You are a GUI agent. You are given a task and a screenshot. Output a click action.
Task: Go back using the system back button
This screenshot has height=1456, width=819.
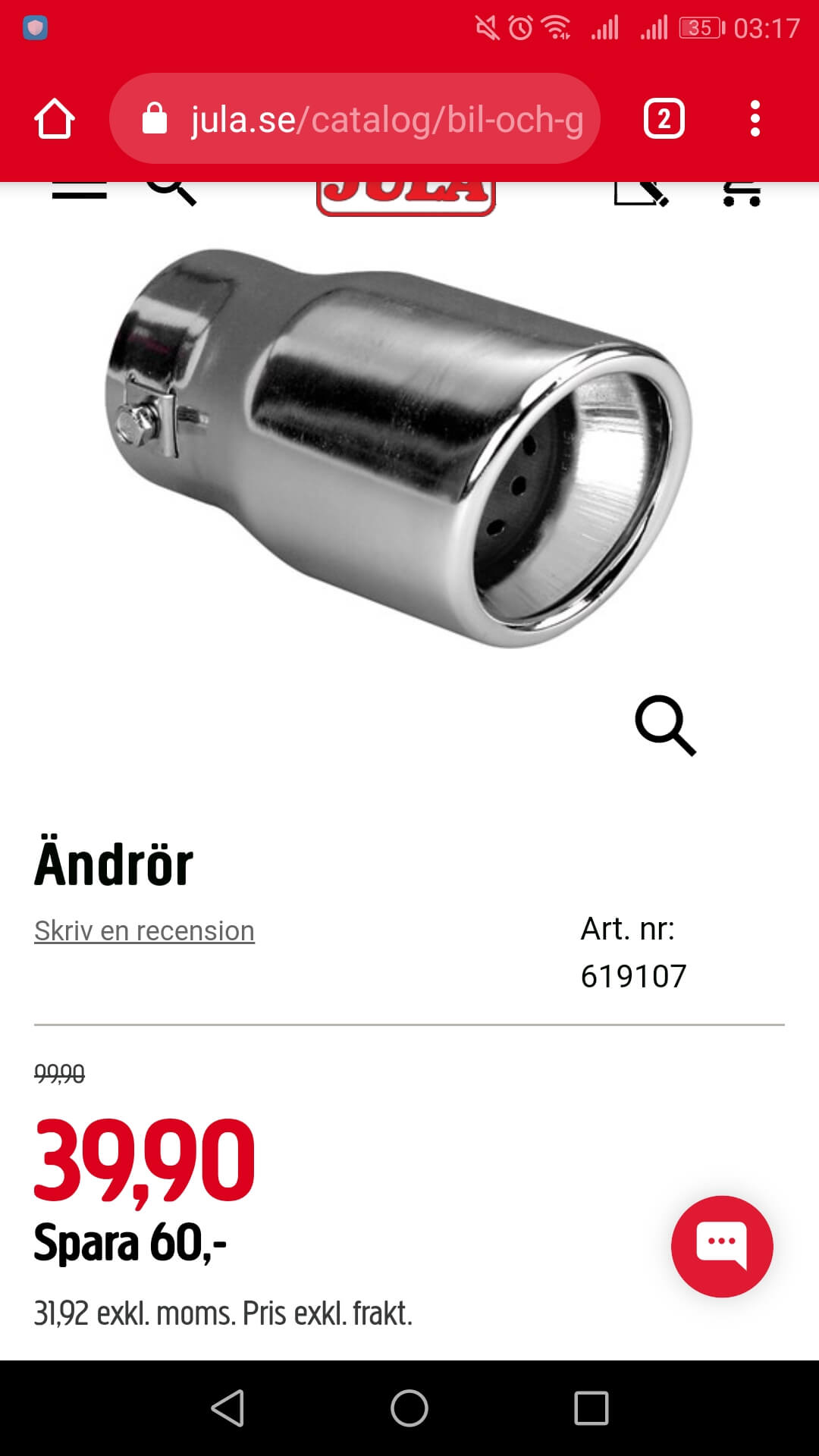coord(227,1408)
